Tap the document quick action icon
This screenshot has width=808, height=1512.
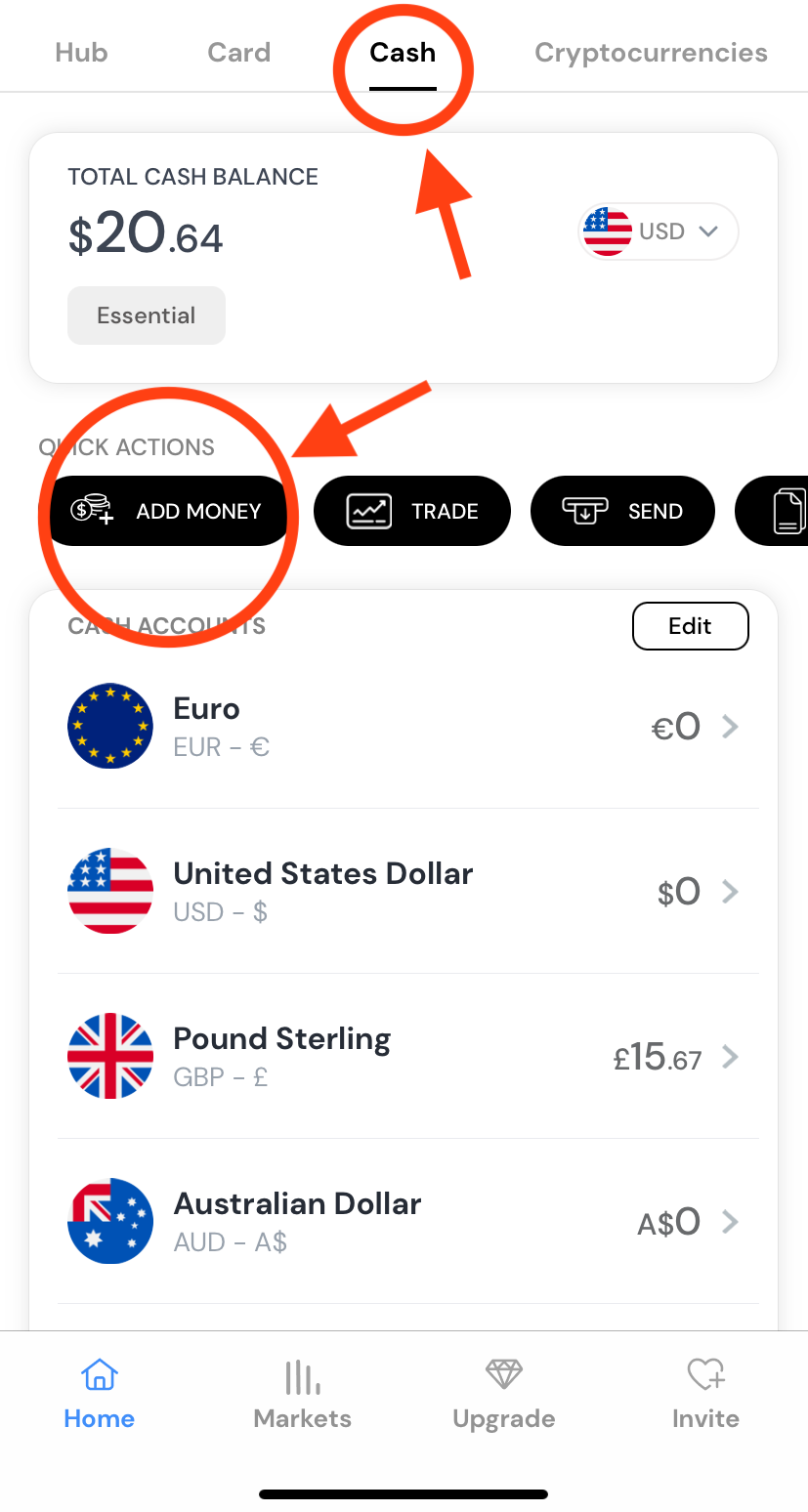click(772, 511)
